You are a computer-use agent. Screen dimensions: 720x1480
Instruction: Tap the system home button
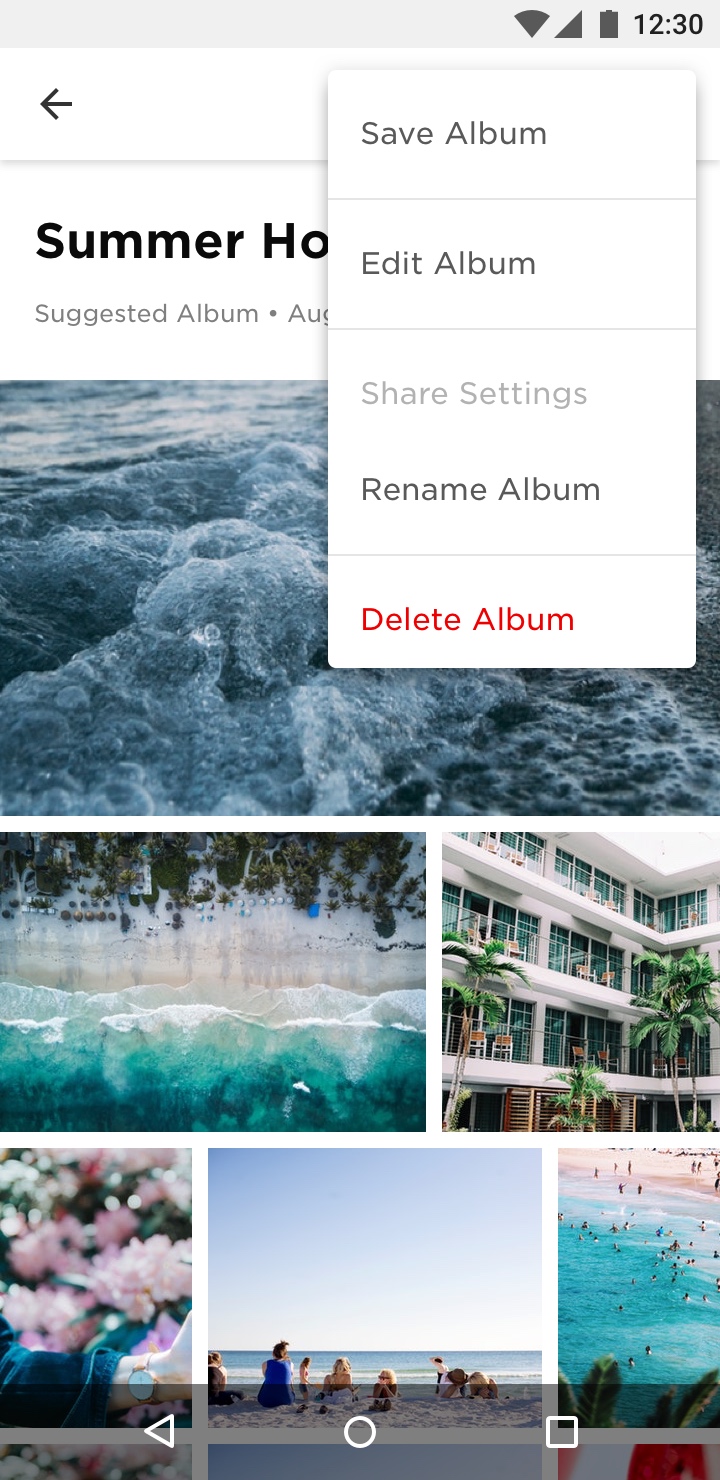tap(360, 1432)
